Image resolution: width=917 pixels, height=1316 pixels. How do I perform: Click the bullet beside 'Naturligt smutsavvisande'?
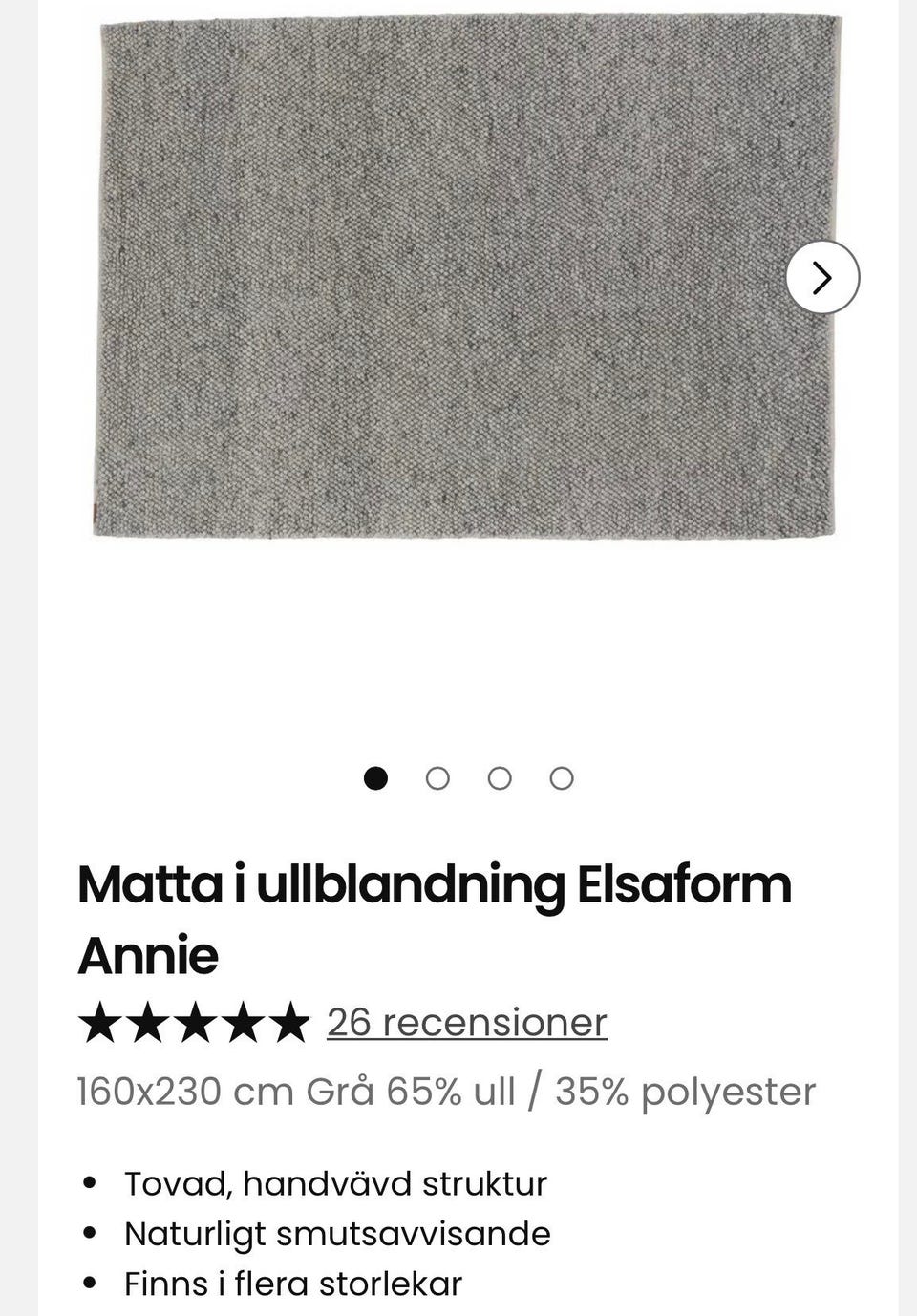click(x=89, y=1232)
